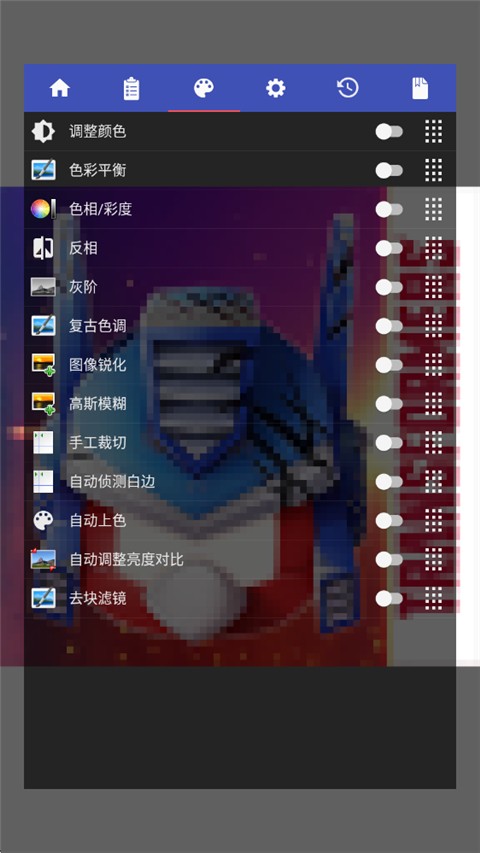Open the checklist clipboard tab
Image resolution: width=480 pixels, height=853 pixels.
(131, 88)
